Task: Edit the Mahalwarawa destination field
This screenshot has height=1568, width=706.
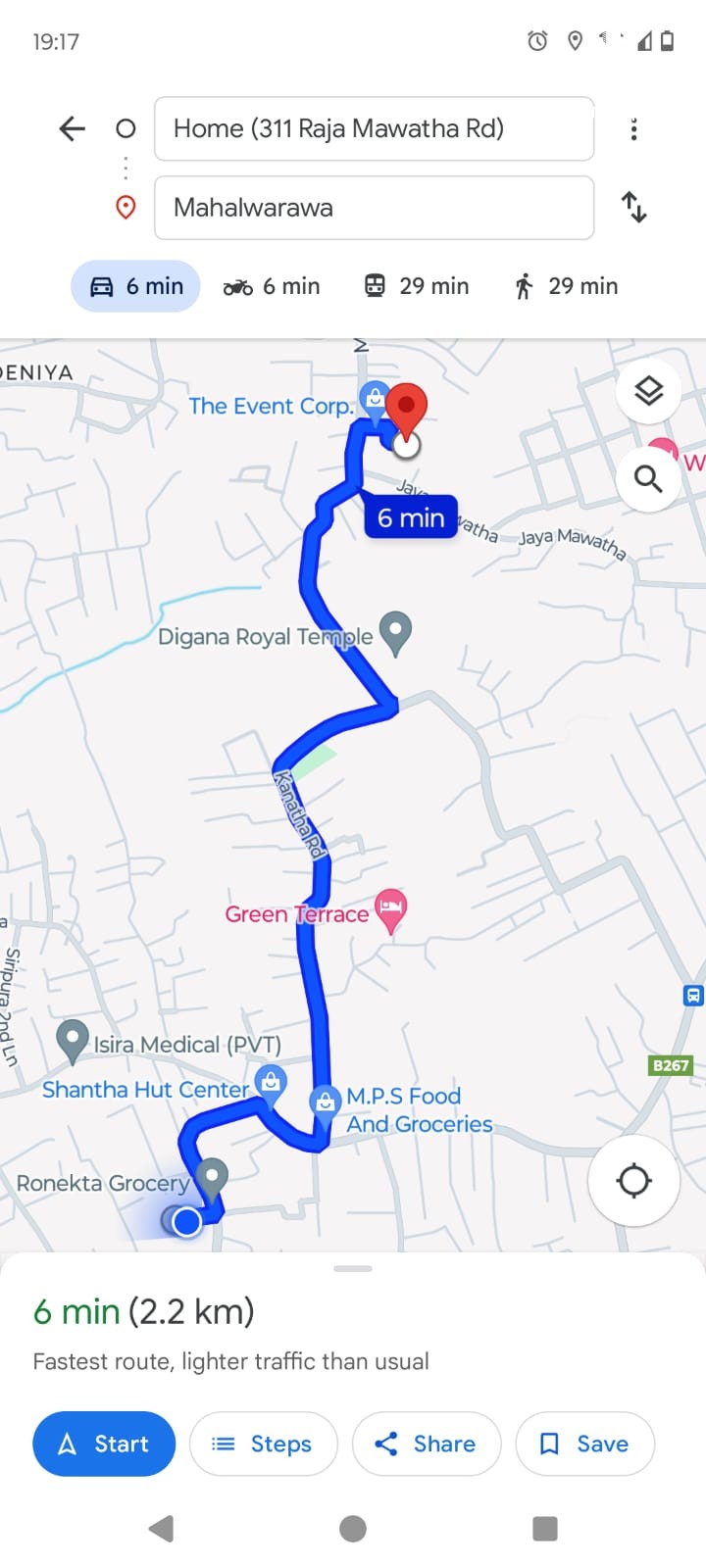Action: point(374,208)
